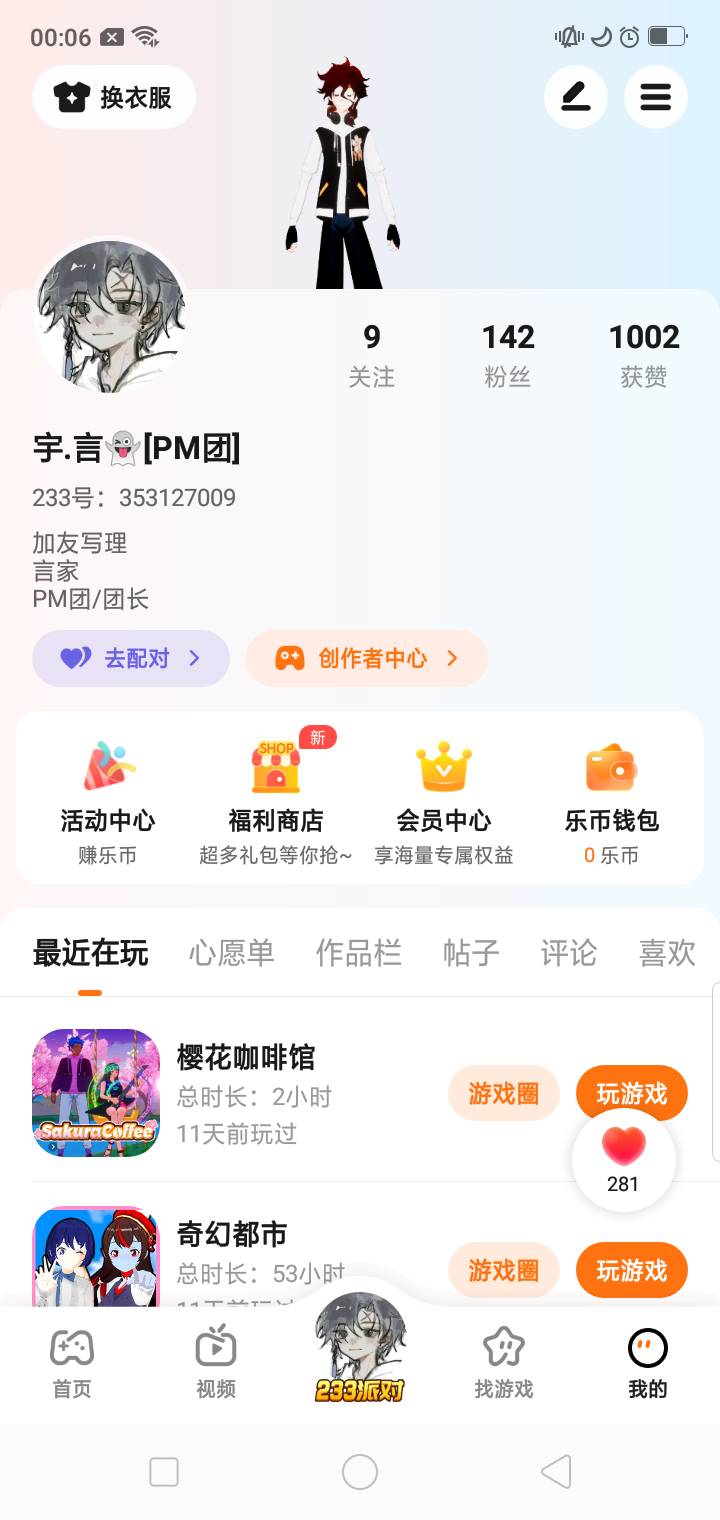Go to the 首页 home tab
This screenshot has height=1520, width=720.
pos(72,1363)
